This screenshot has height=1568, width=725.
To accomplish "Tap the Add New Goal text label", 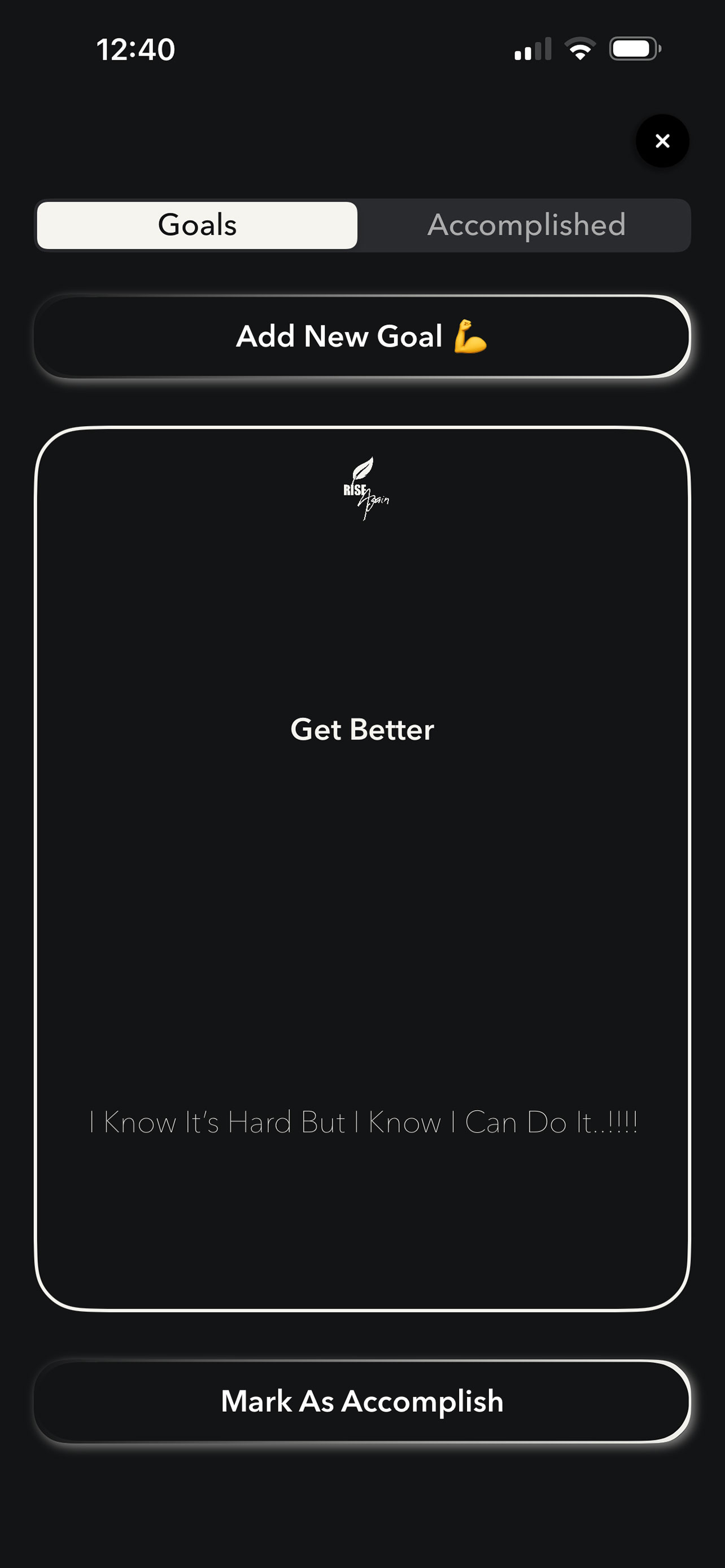I will coord(339,336).
